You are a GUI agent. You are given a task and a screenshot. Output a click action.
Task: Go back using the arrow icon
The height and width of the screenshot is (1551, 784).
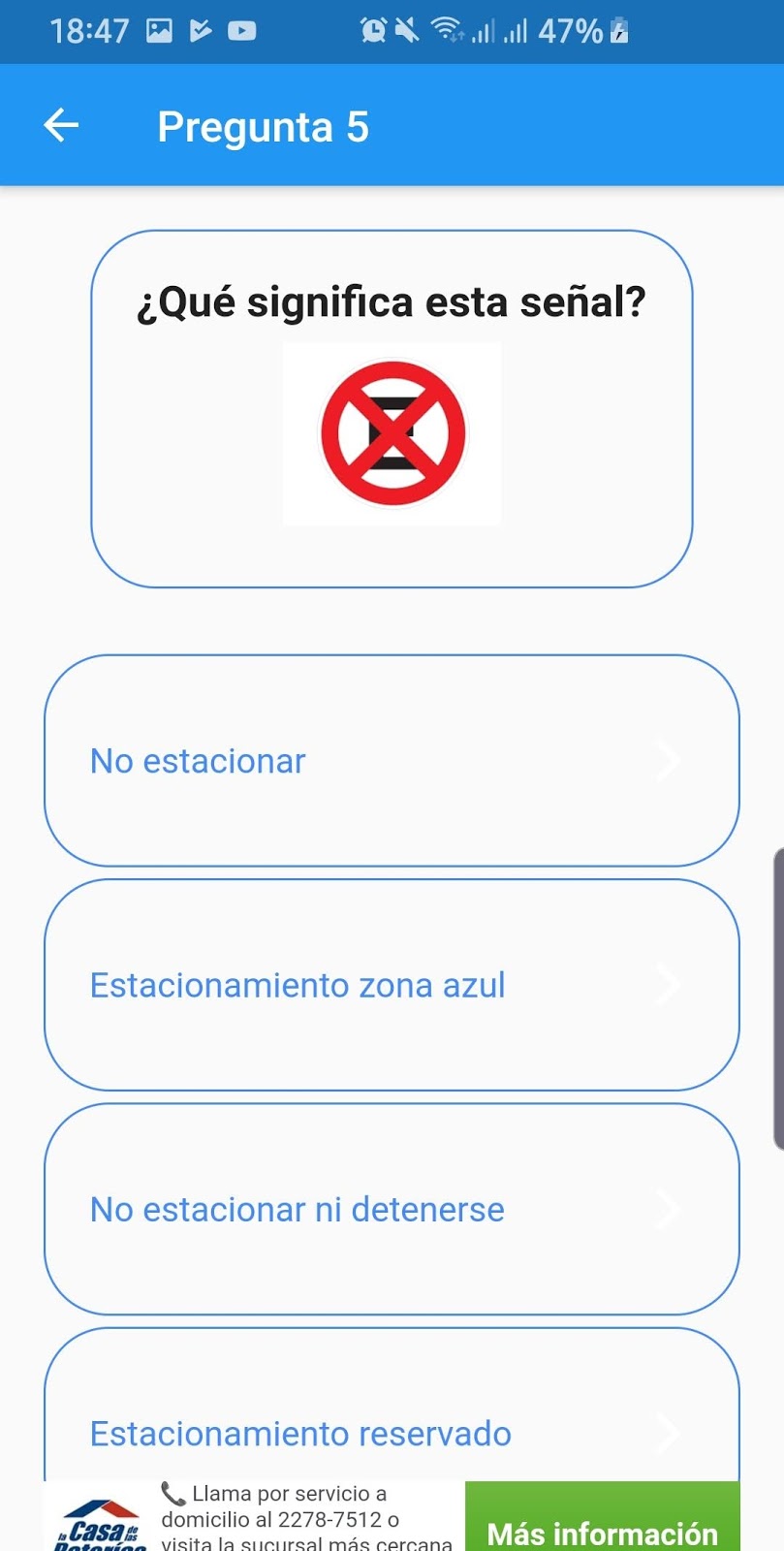coord(61,125)
